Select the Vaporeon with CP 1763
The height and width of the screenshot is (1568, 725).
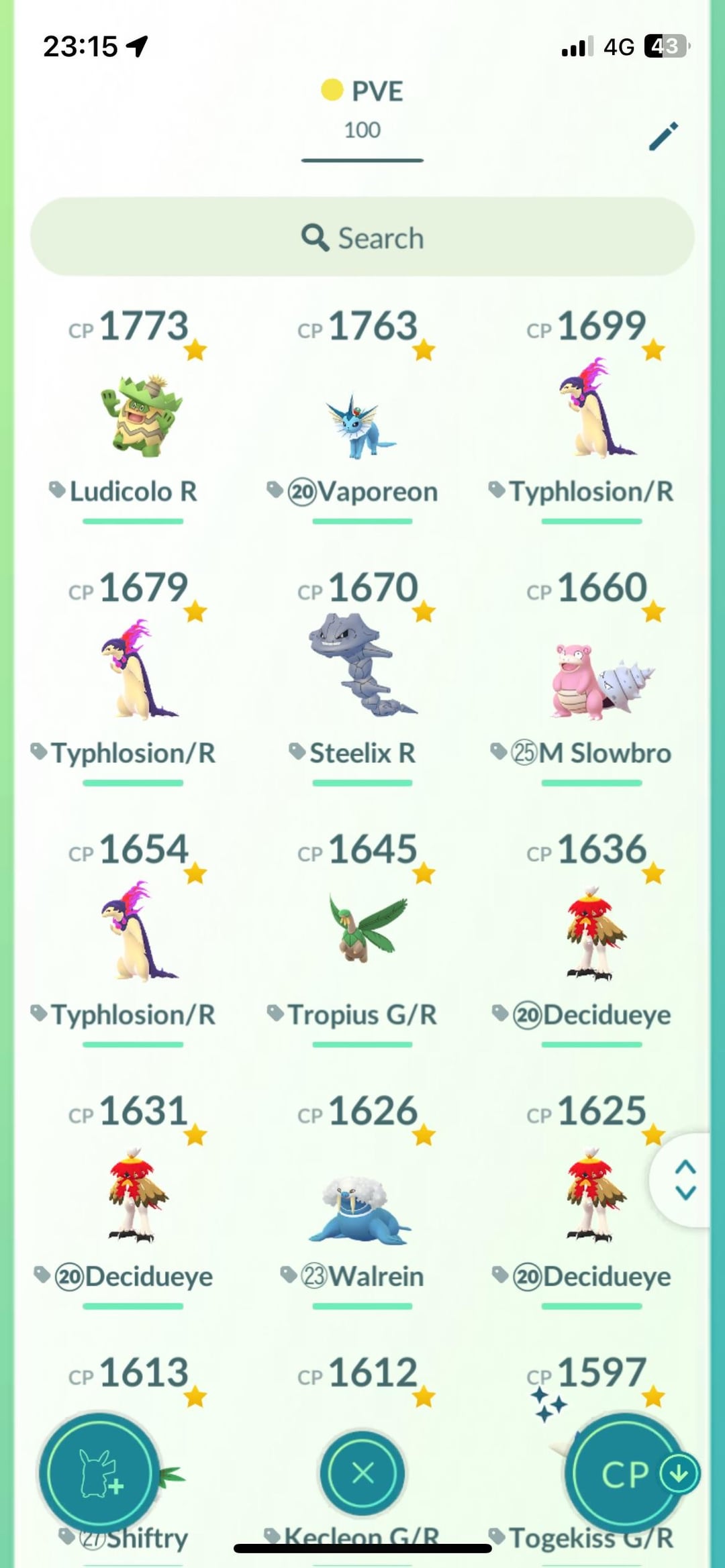[362, 423]
